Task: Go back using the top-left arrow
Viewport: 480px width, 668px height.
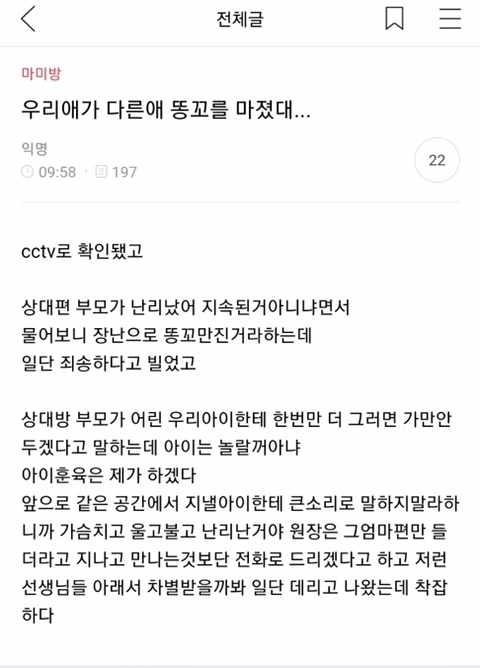Action: [x=28, y=19]
